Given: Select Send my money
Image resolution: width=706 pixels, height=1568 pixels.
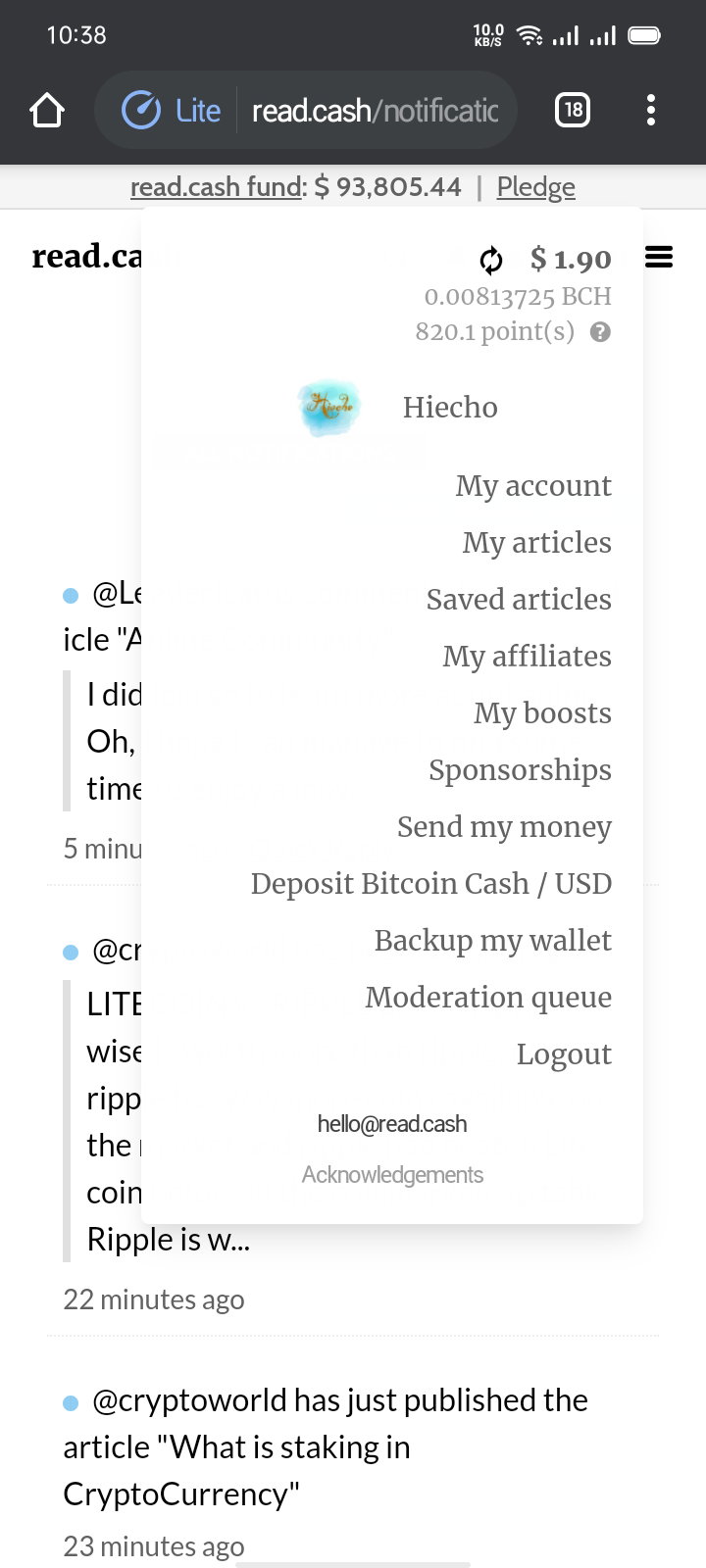Looking at the screenshot, I should click(504, 827).
